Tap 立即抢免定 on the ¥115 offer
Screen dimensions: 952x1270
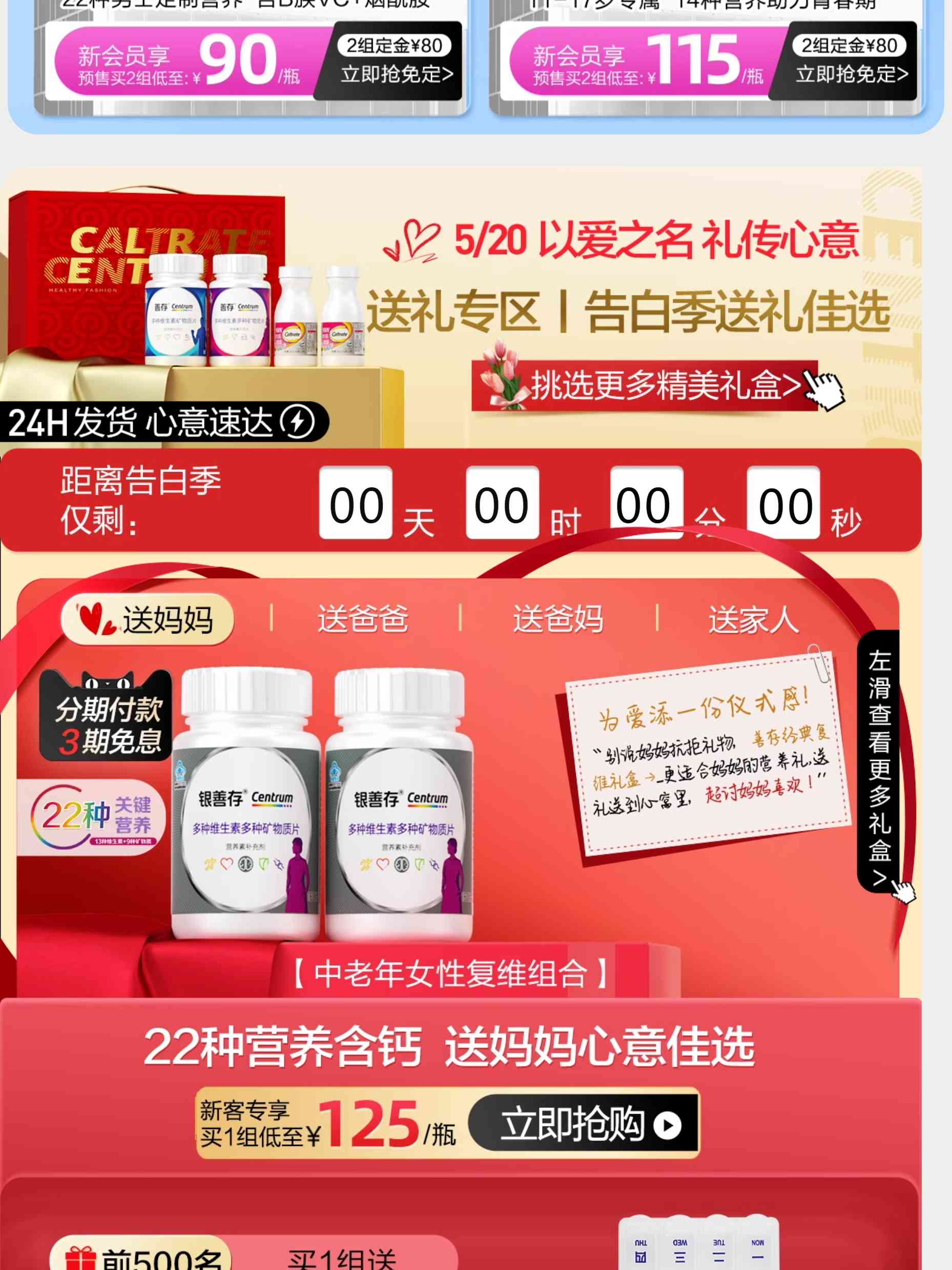click(851, 73)
